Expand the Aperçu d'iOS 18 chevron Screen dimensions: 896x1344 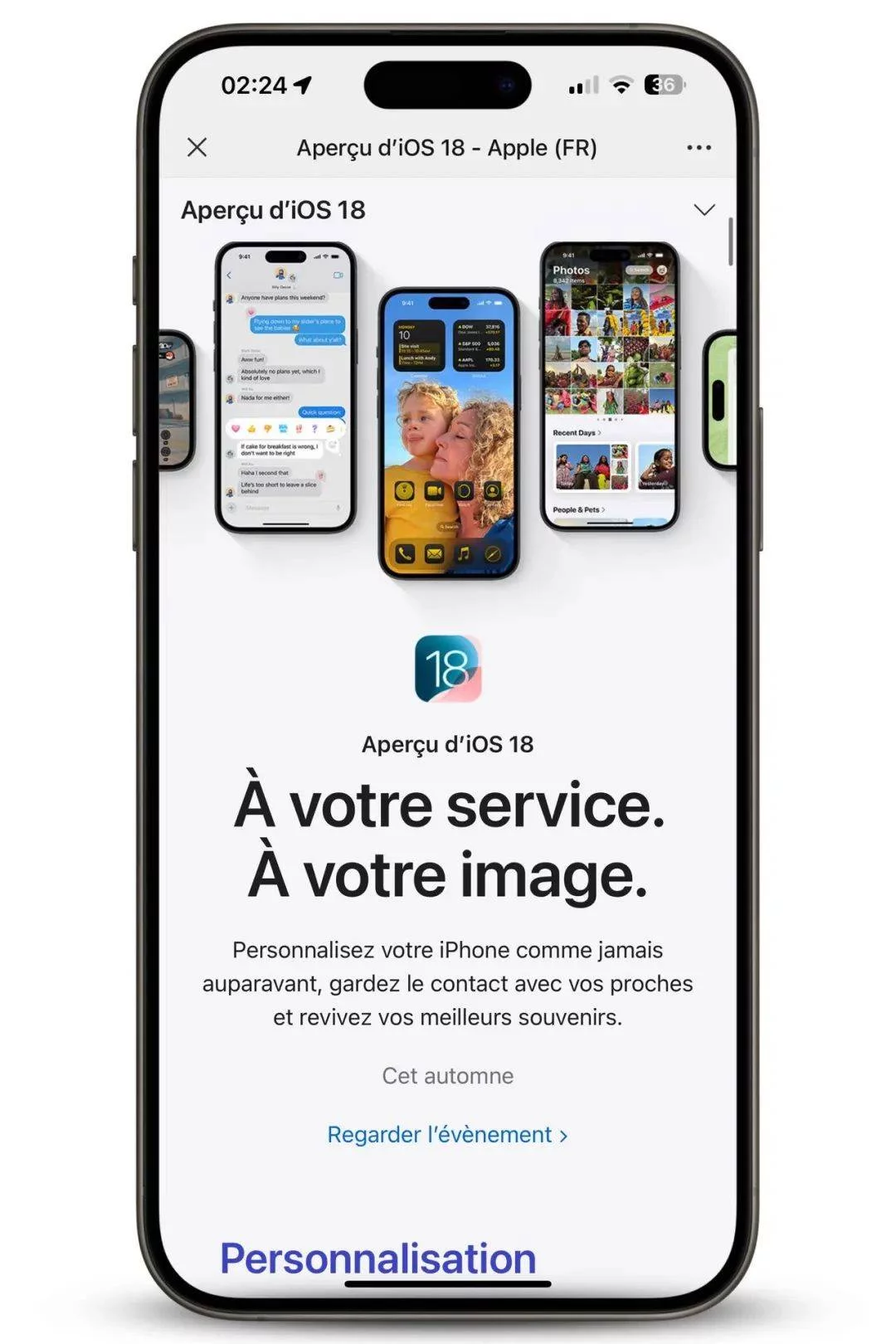704,210
